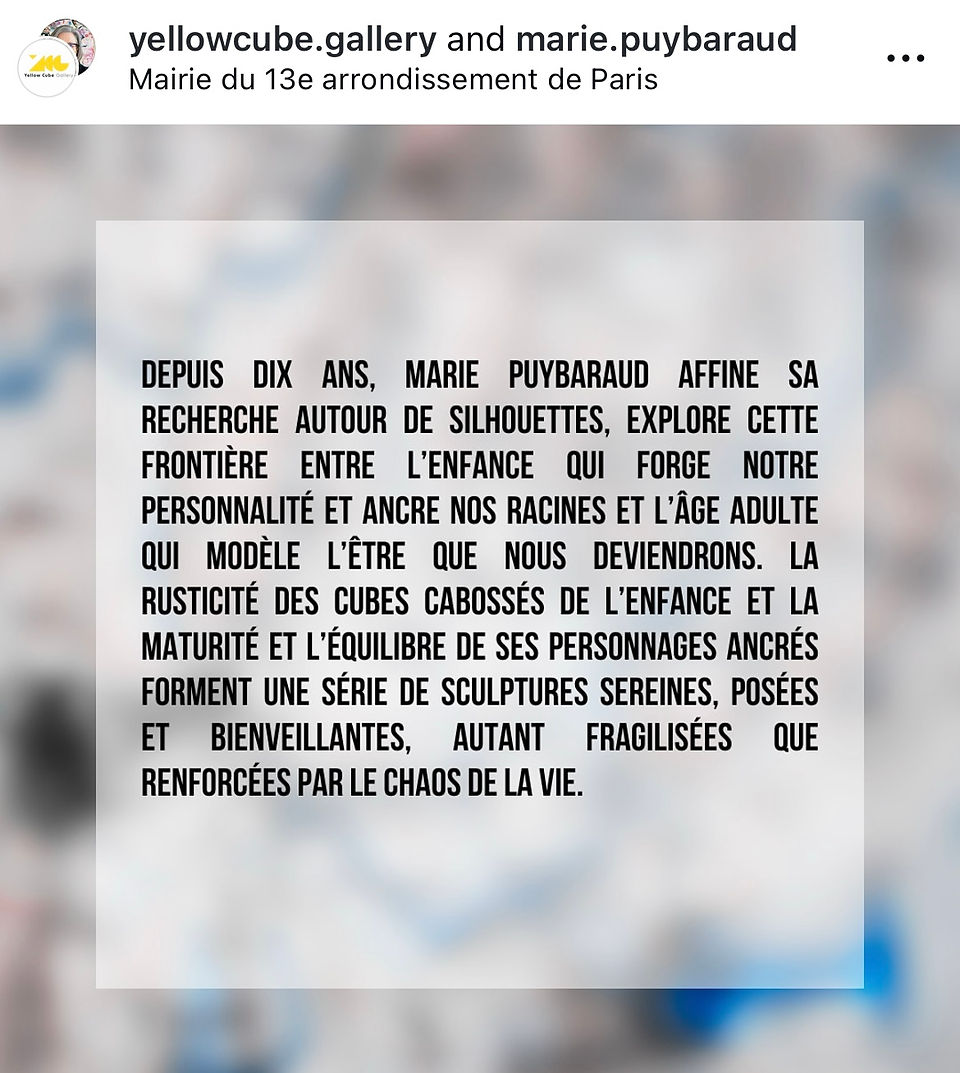Open the post's three-dot options menu
Image resolution: width=960 pixels, height=1073 pixels.
[905, 59]
